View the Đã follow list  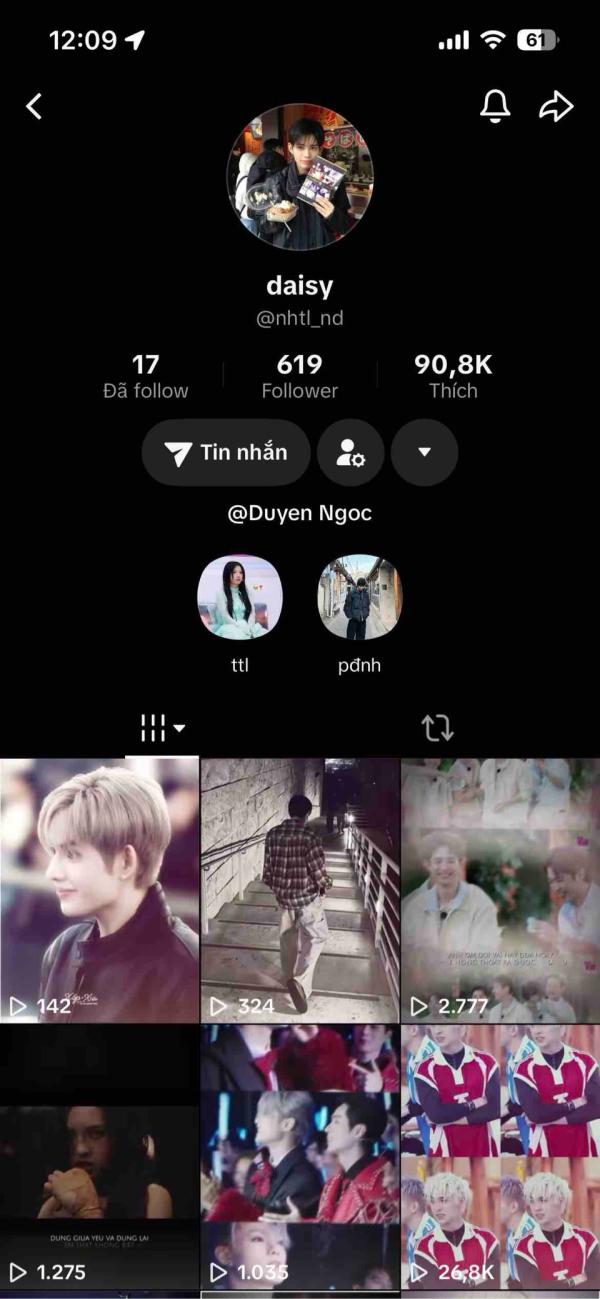point(145,377)
